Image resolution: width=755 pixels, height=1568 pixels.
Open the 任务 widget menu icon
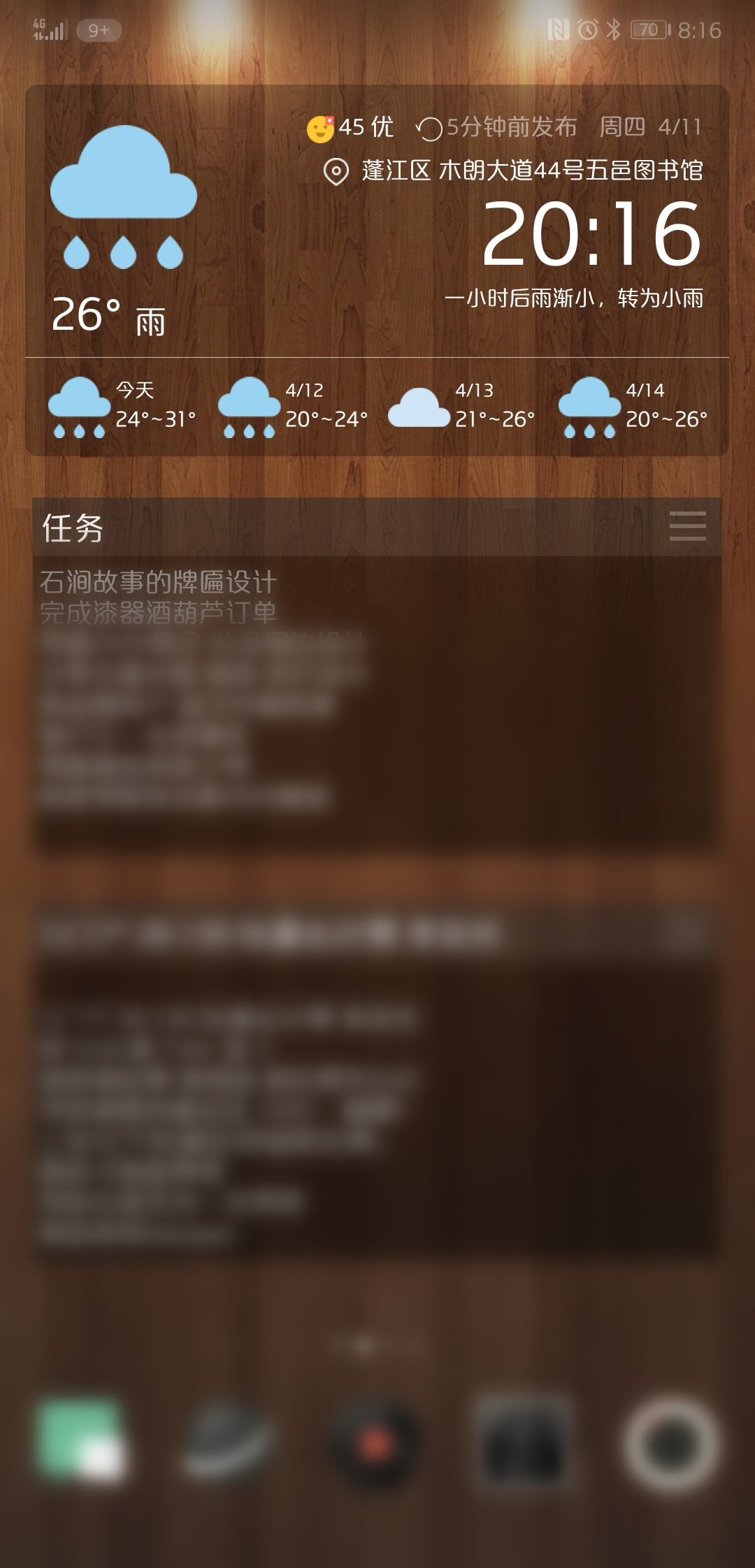click(687, 526)
